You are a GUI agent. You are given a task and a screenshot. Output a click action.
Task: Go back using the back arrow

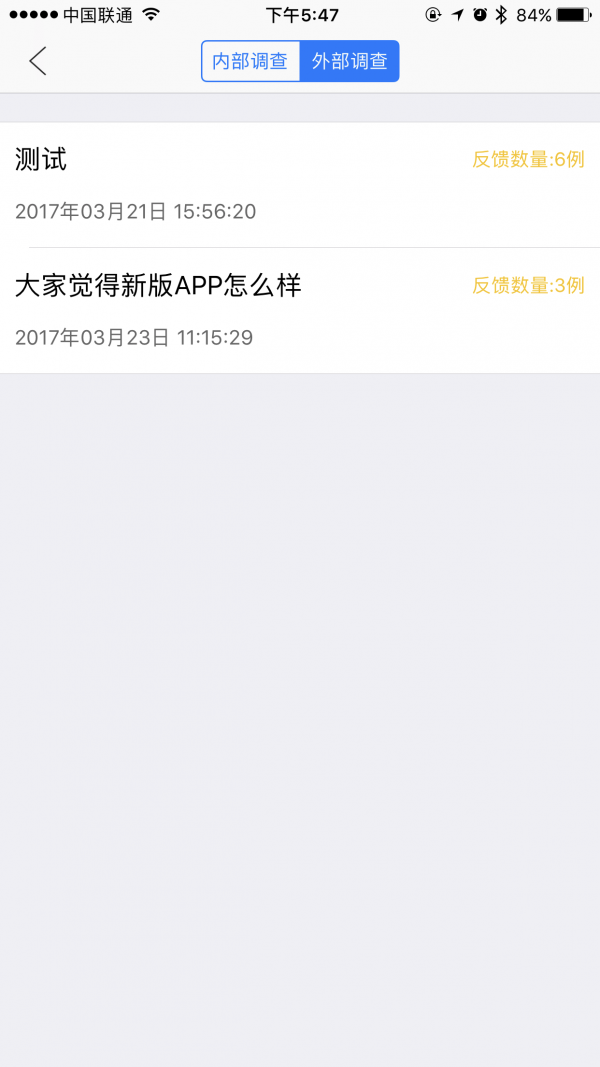pyautogui.click(x=38, y=61)
